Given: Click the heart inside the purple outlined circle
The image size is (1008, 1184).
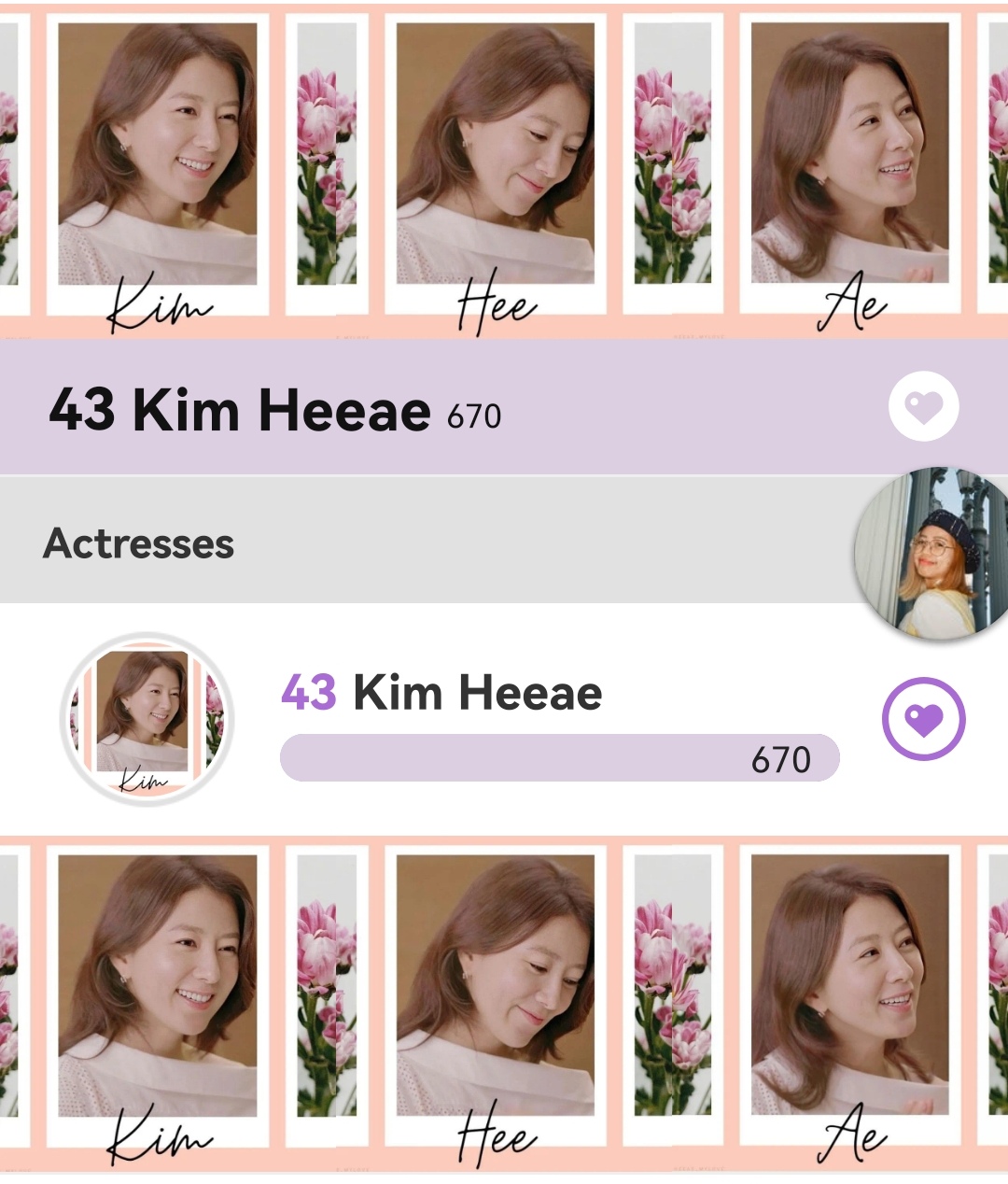Looking at the screenshot, I should tap(924, 720).
